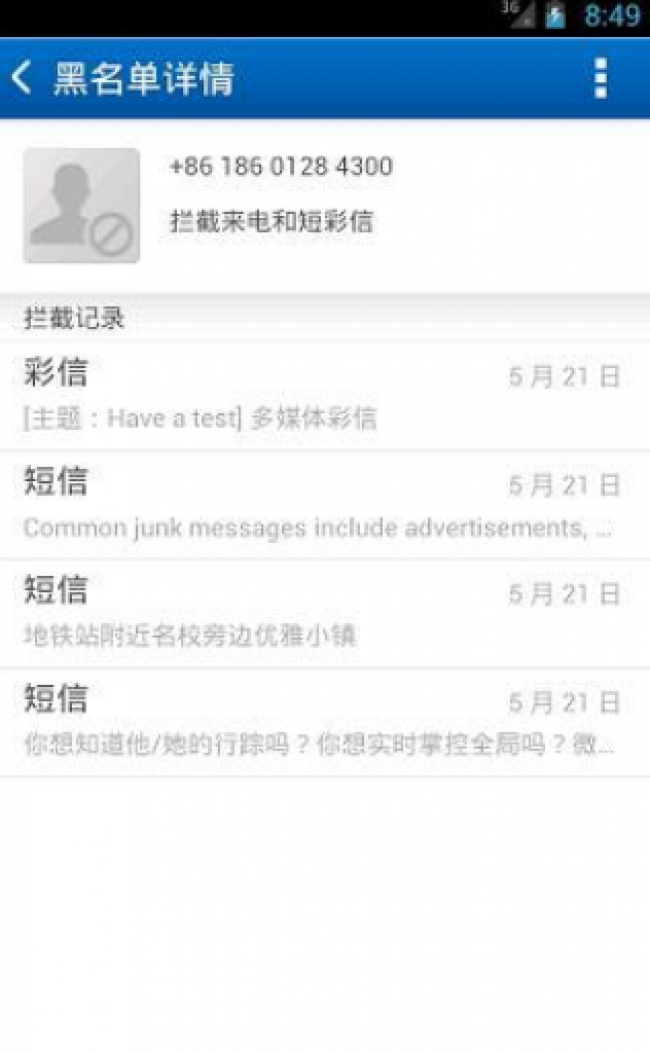The height and width of the screenshot is (1053, 650).
Task: Open the 短信 starting with 你想知道他
Action: click(x=325, y=723)
